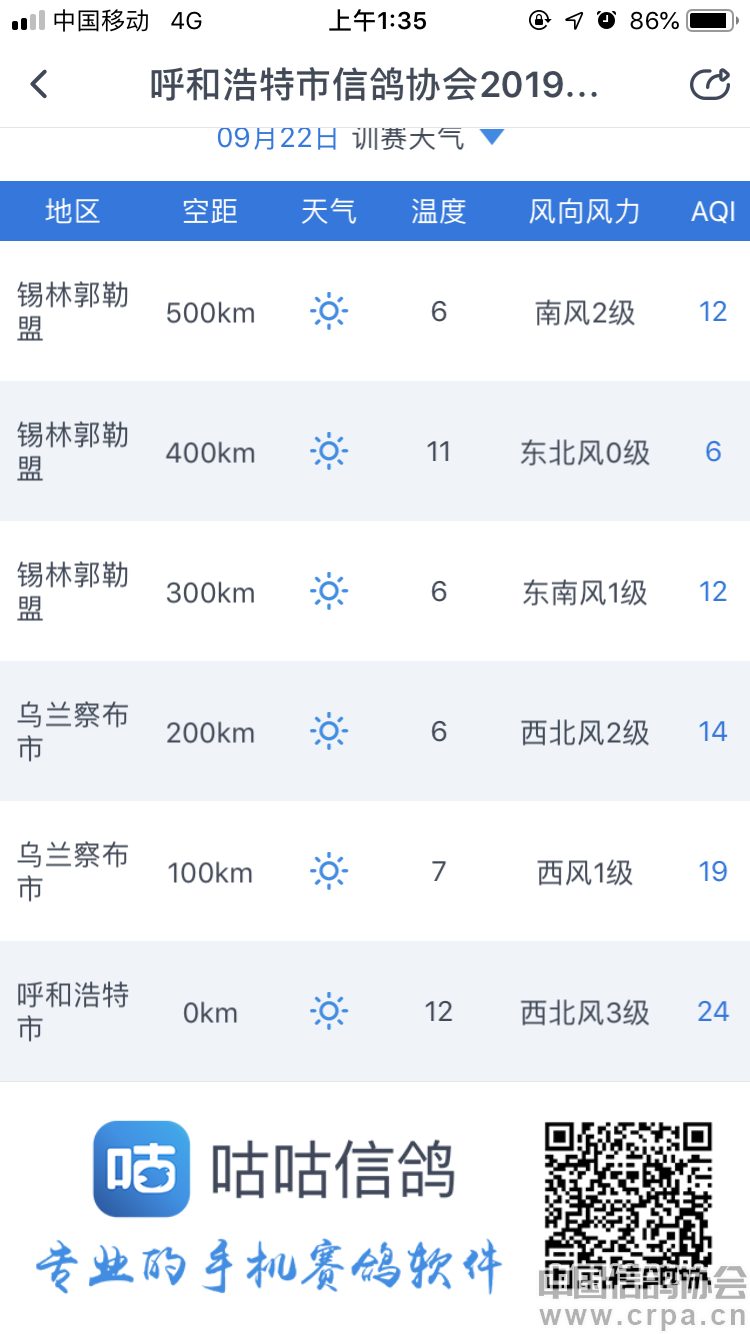
Task: Open the 09月22日 训赛天气 date dropdown
Action: pyautogui.click(x=360, y=138)
